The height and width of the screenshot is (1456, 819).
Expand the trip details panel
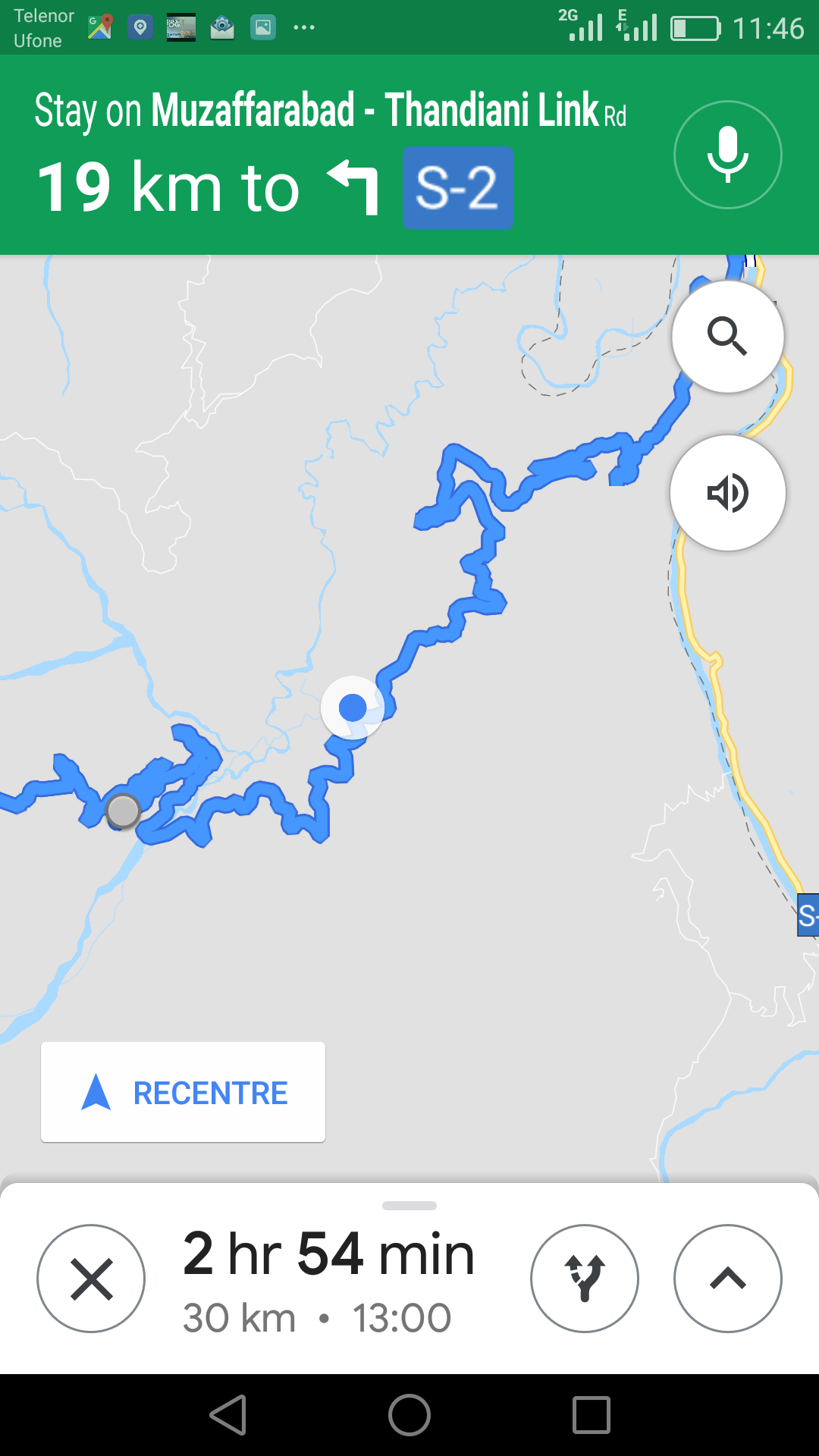(727, 1279)
